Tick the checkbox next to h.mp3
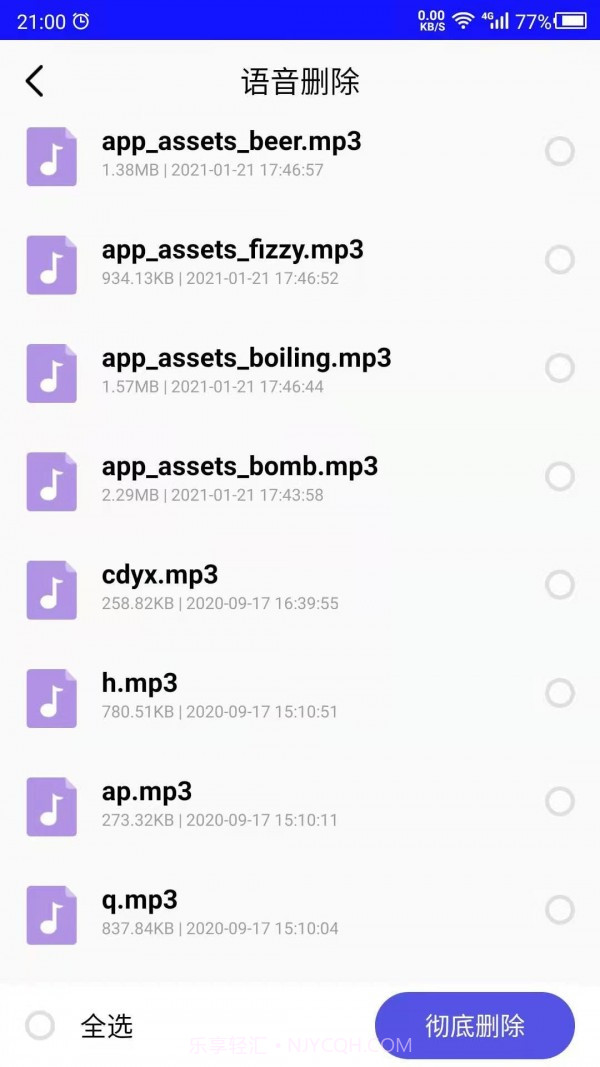This screenshot has height=1067, width=600. coord(559,693)
